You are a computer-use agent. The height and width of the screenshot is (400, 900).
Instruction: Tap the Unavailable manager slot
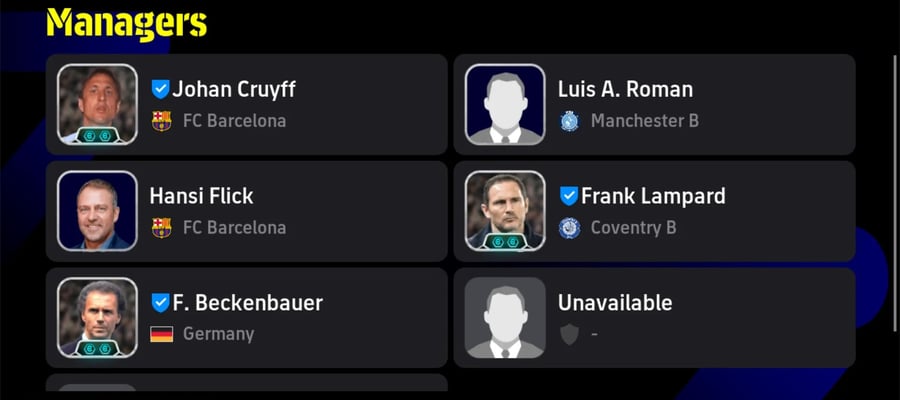(x=654, y=317)
